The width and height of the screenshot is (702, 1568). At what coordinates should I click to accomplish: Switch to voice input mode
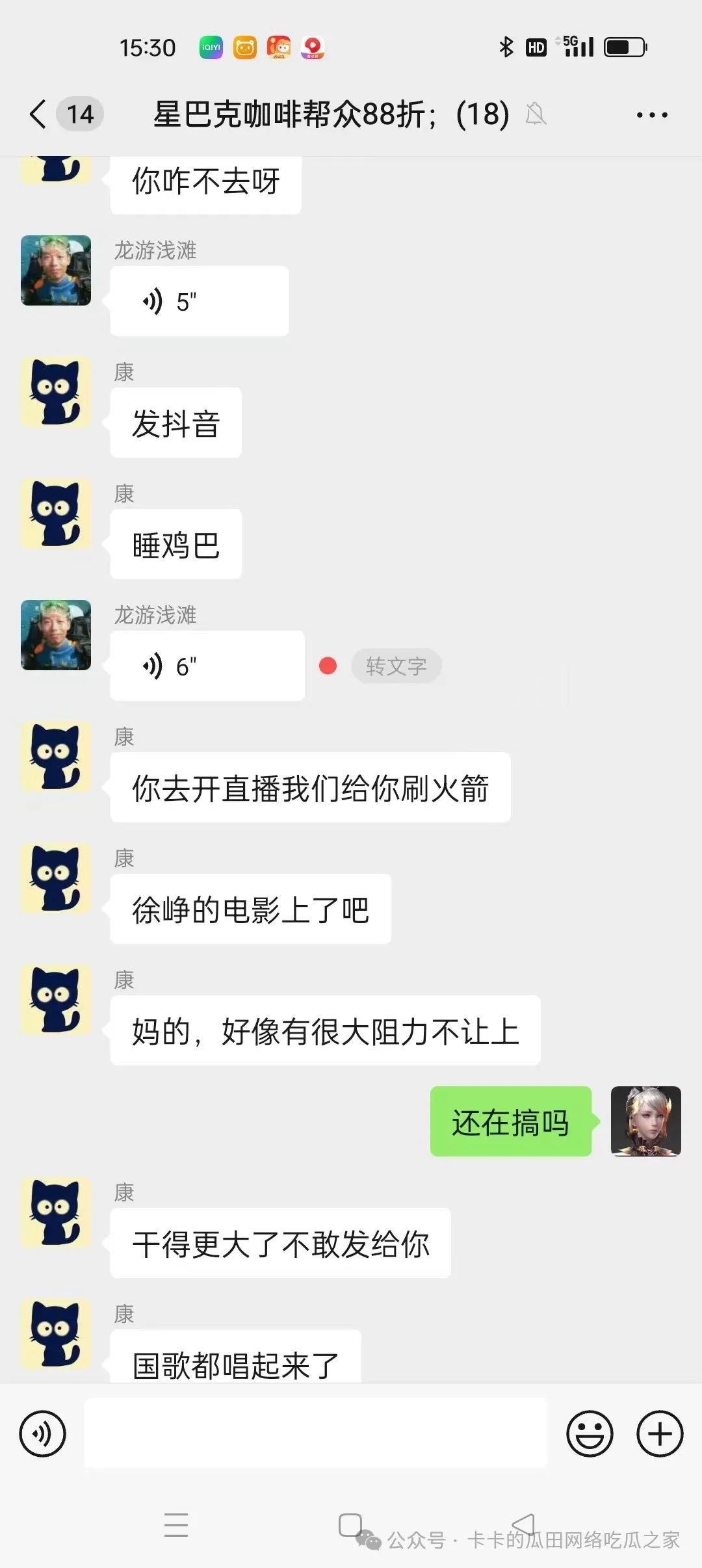coord(43,1433)
